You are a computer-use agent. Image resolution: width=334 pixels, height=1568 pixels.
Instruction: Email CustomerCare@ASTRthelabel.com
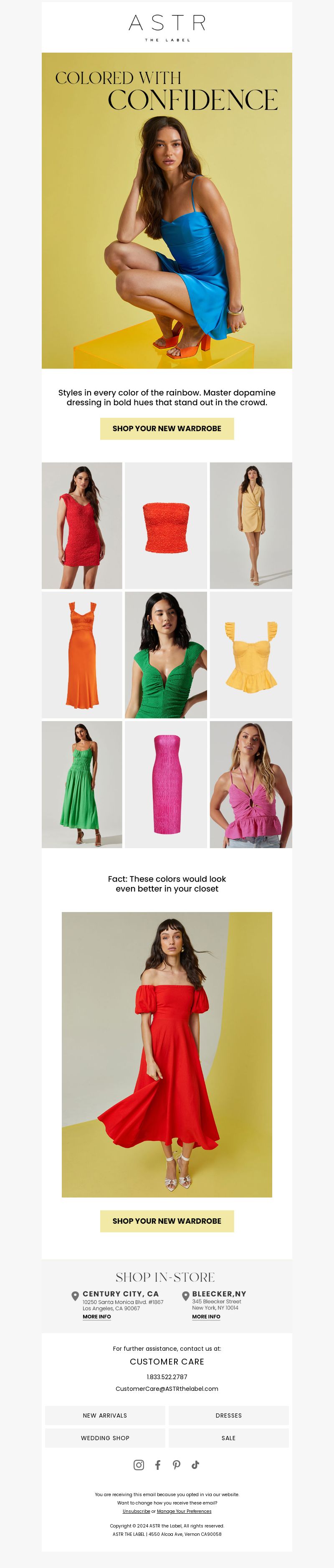coord(167,1388)
